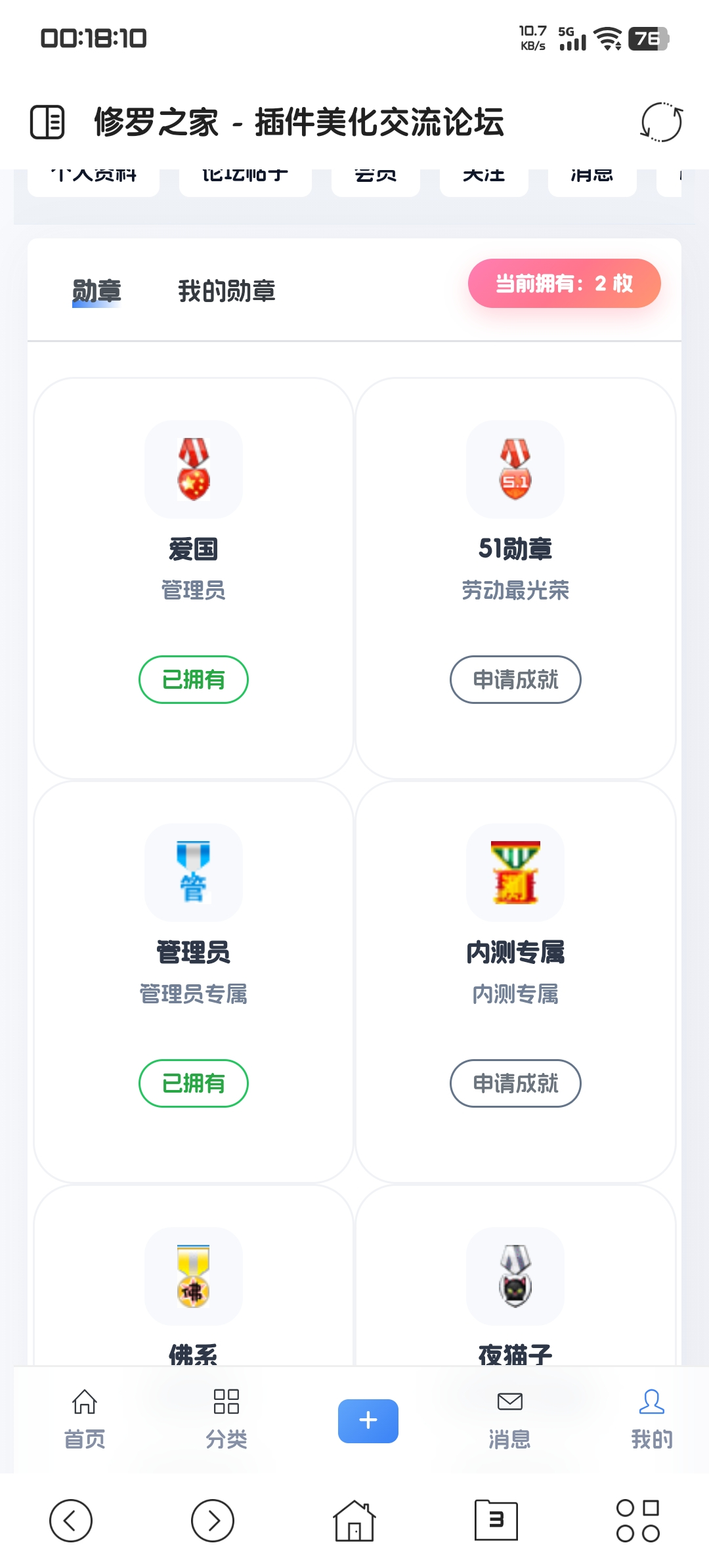Open the sidebar panel icon
709x1568 pixels.
(47, 122)
